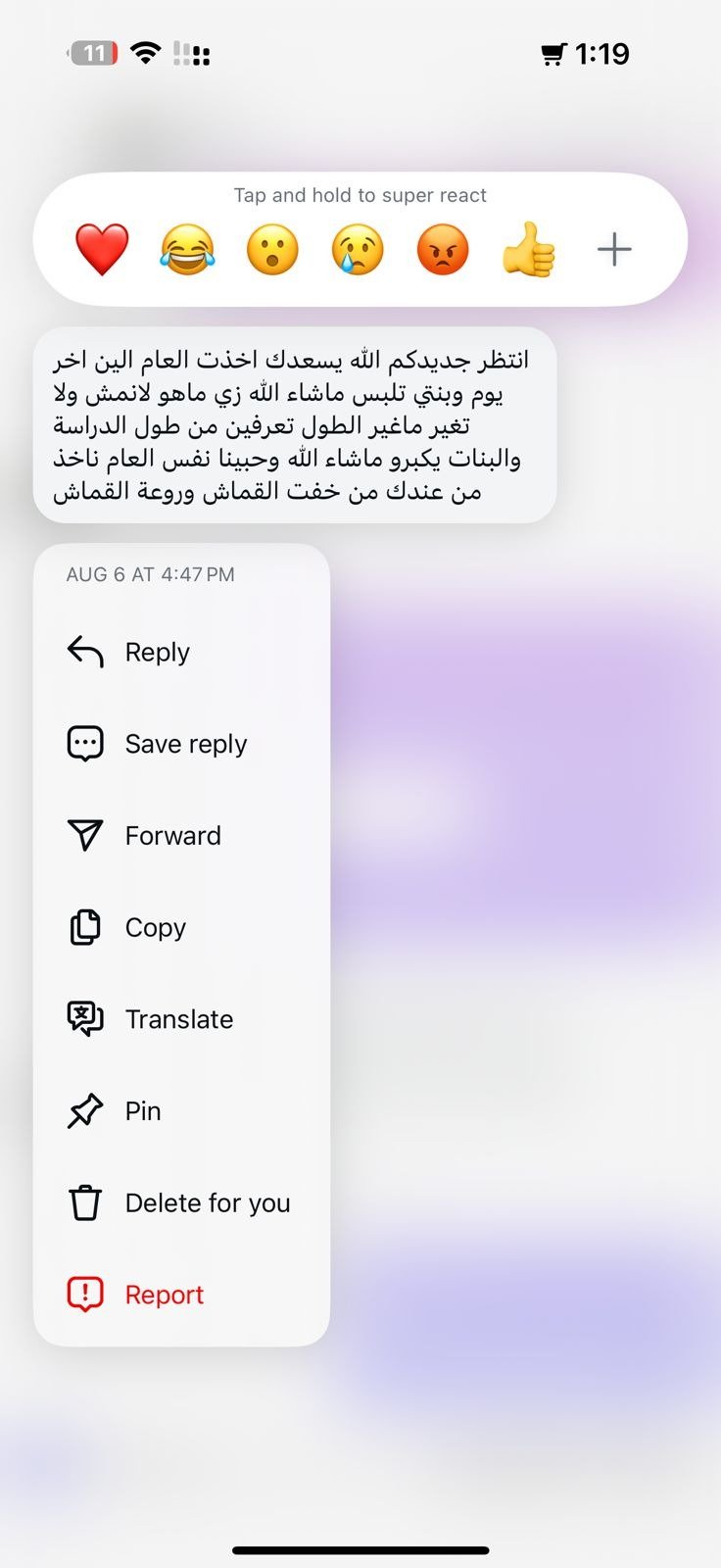Screen dimensions: 721x1568
Task: Copy the message text
Action: point(155,927)
